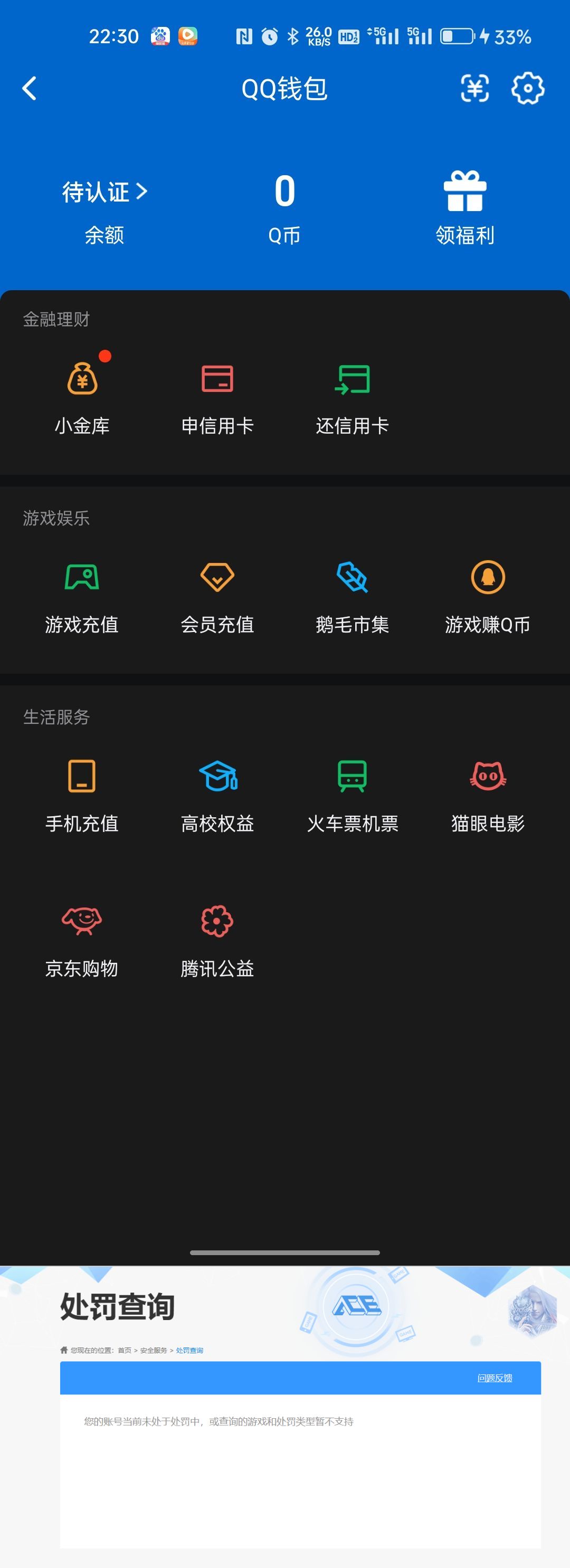
Task: Tap the scan-to-pay icon beside settings
Action: click(476, 87)
